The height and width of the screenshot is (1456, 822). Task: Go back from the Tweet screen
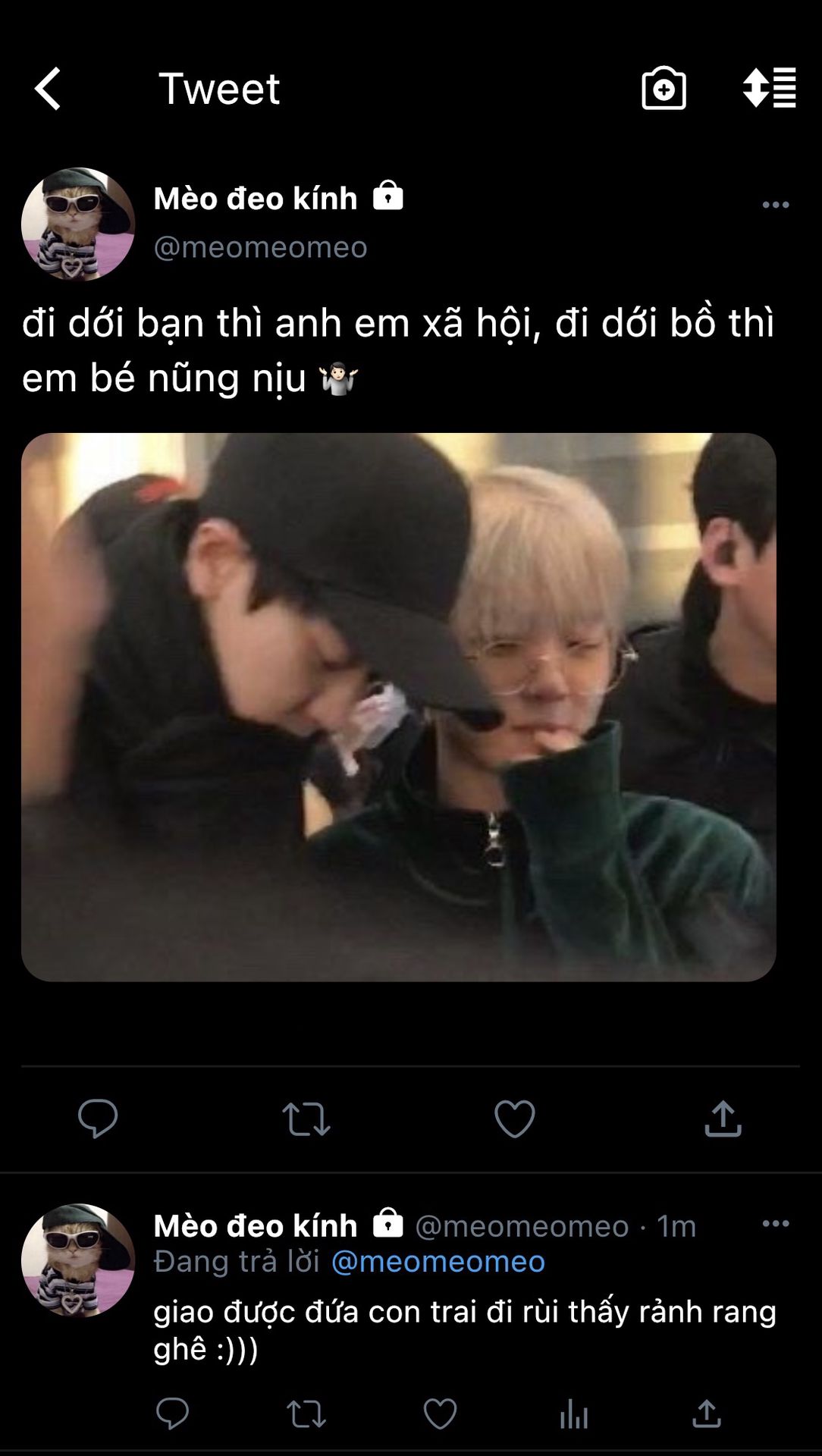click(48, 89)
